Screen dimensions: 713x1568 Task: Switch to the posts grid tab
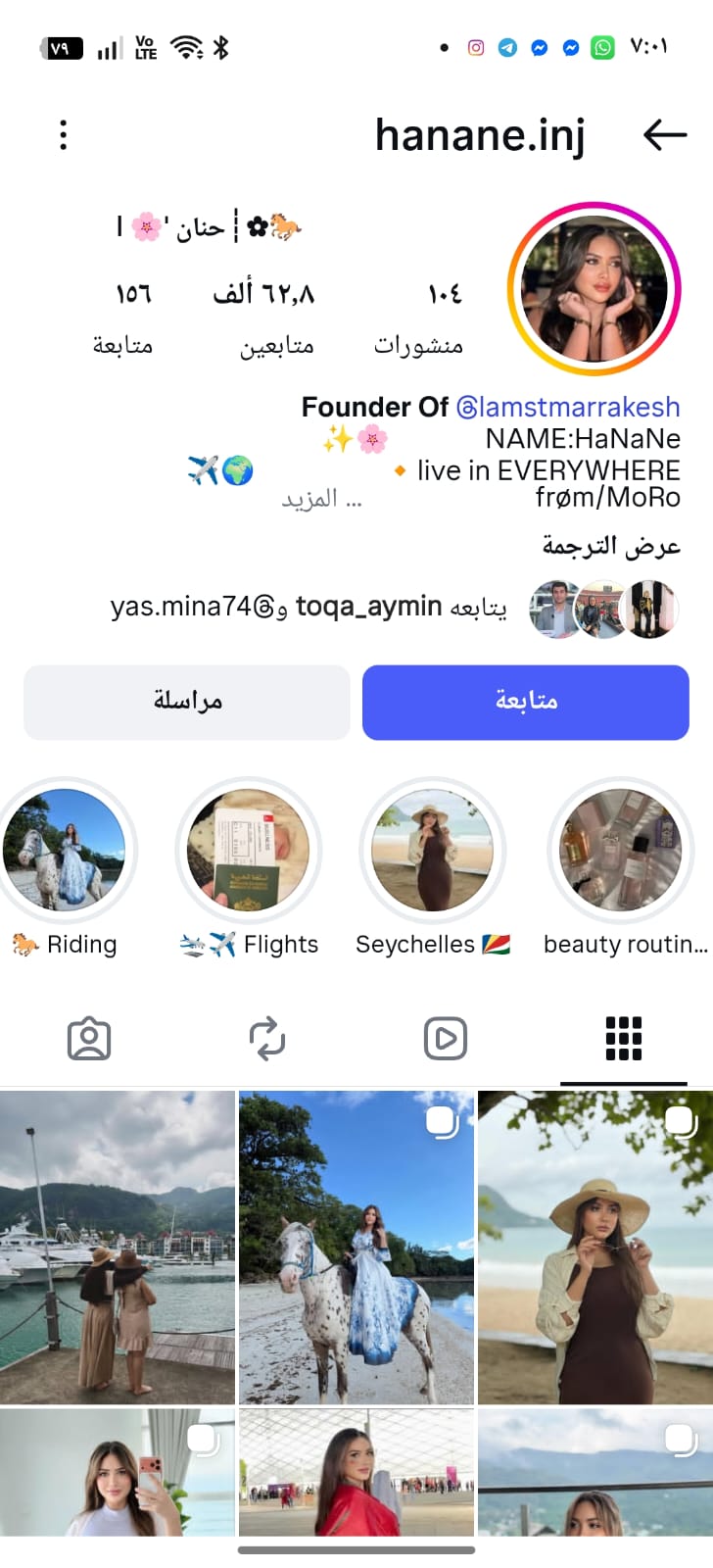click(x=623, y=1039)
